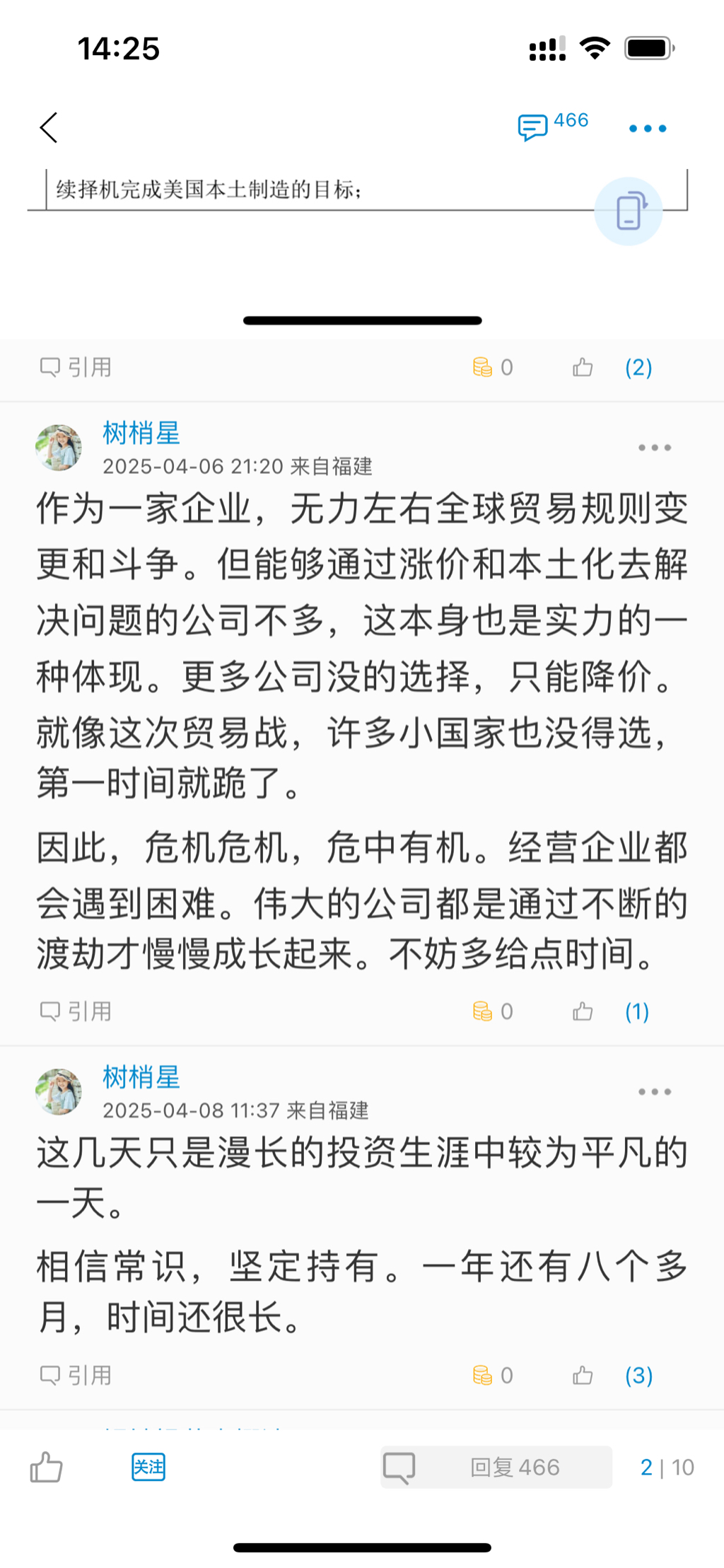Follow this thread with 关注 button
724x1568 pixels.
[148, 1467]
